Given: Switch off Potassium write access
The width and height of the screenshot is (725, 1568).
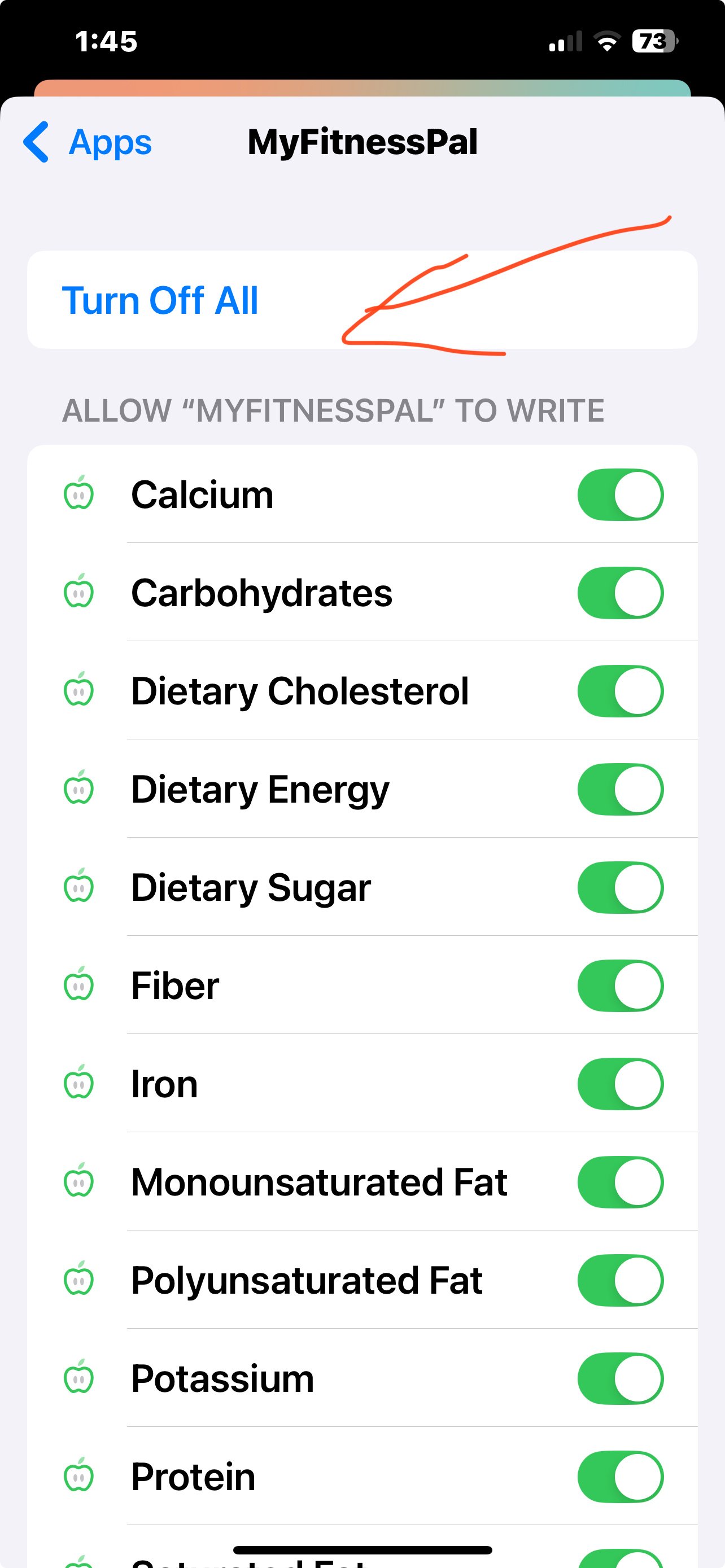Looking at the screenshot, I should [x=619, y=1379].
